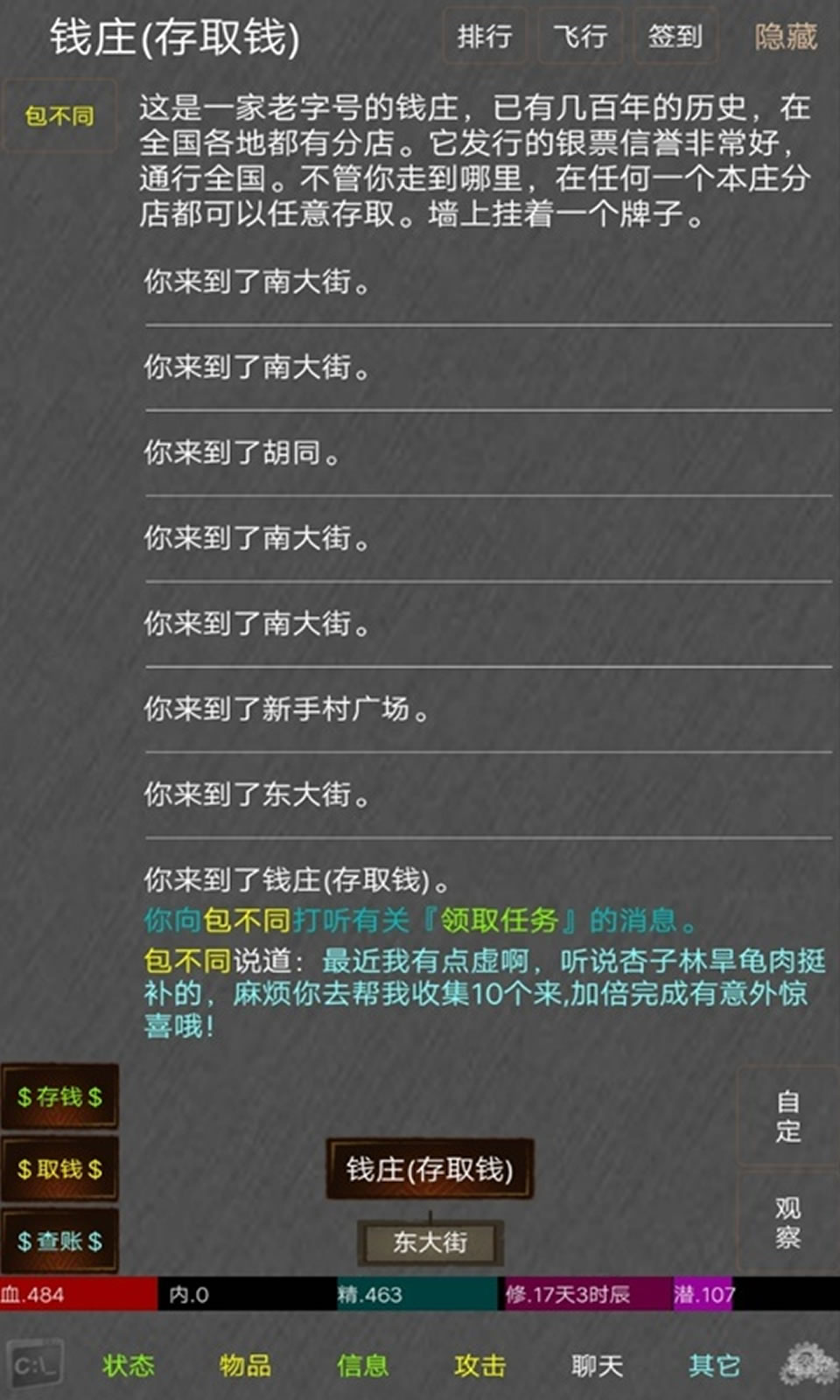Screen dimensions: 840x1400
Task: Open the 飞行 travel list
Action: [x=579, y=36]
